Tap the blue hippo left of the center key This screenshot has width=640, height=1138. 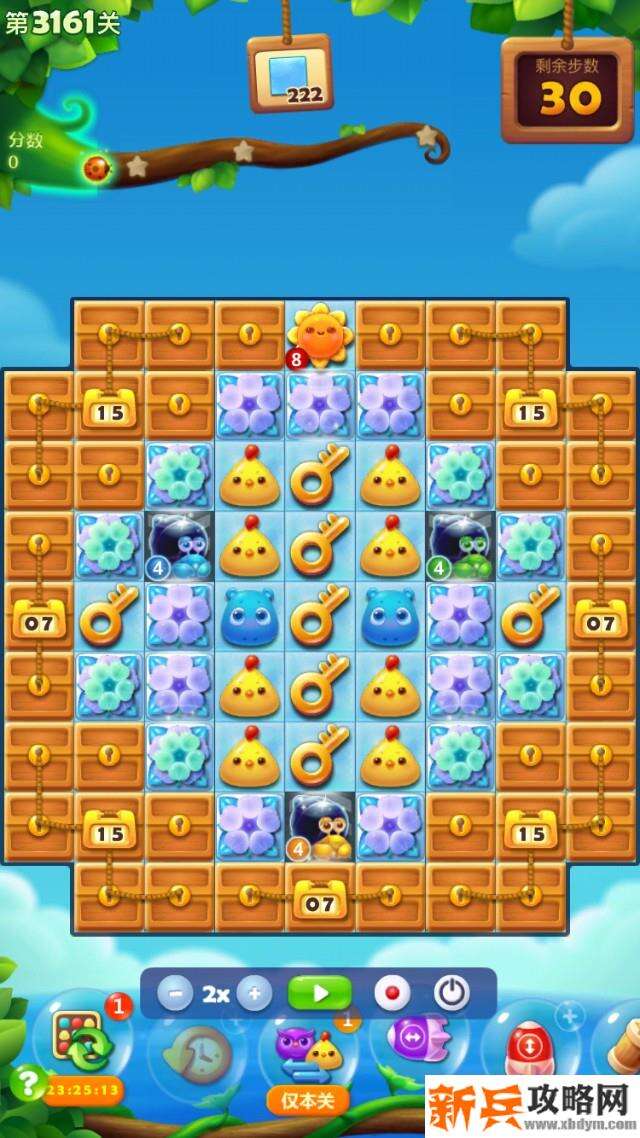[x=249, y=617]
